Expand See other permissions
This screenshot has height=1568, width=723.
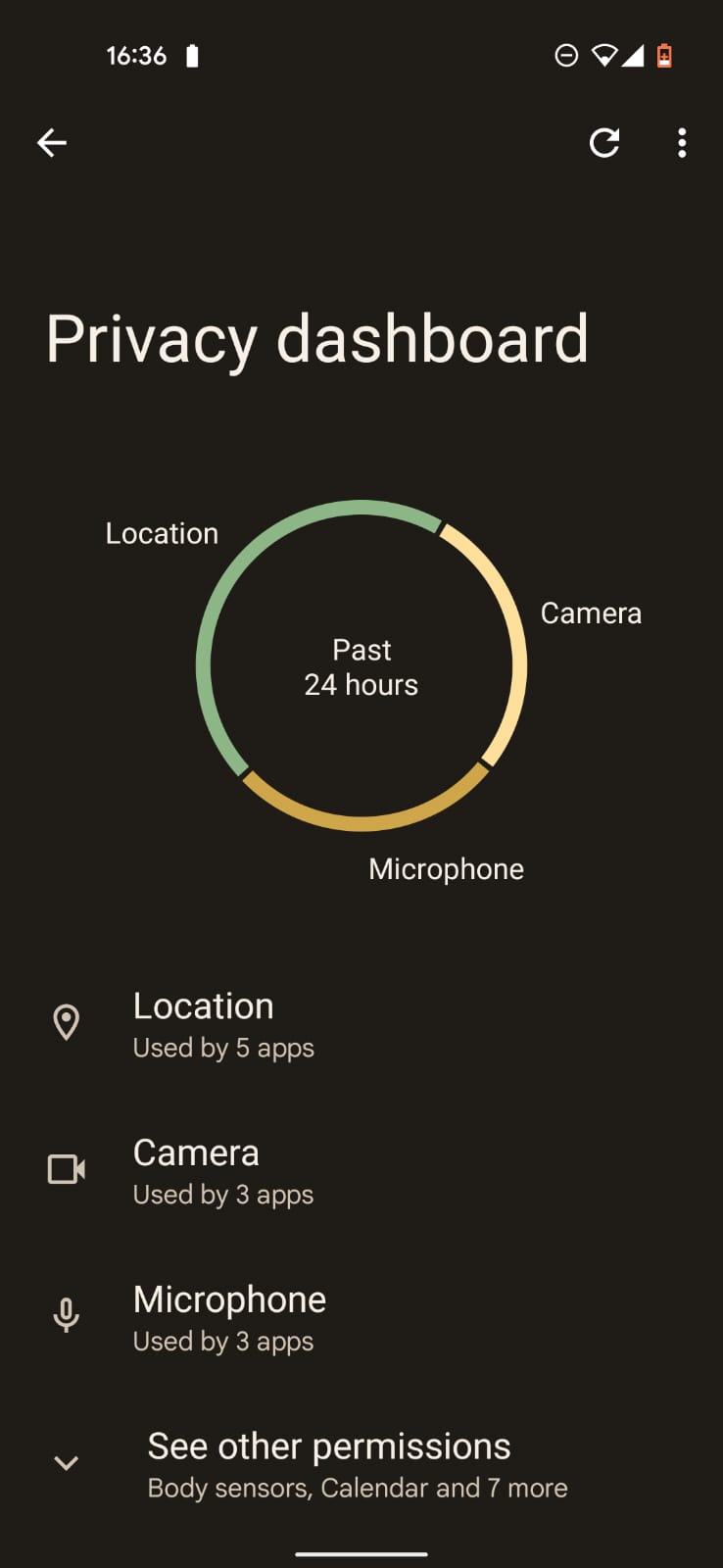coord(361,1465)
